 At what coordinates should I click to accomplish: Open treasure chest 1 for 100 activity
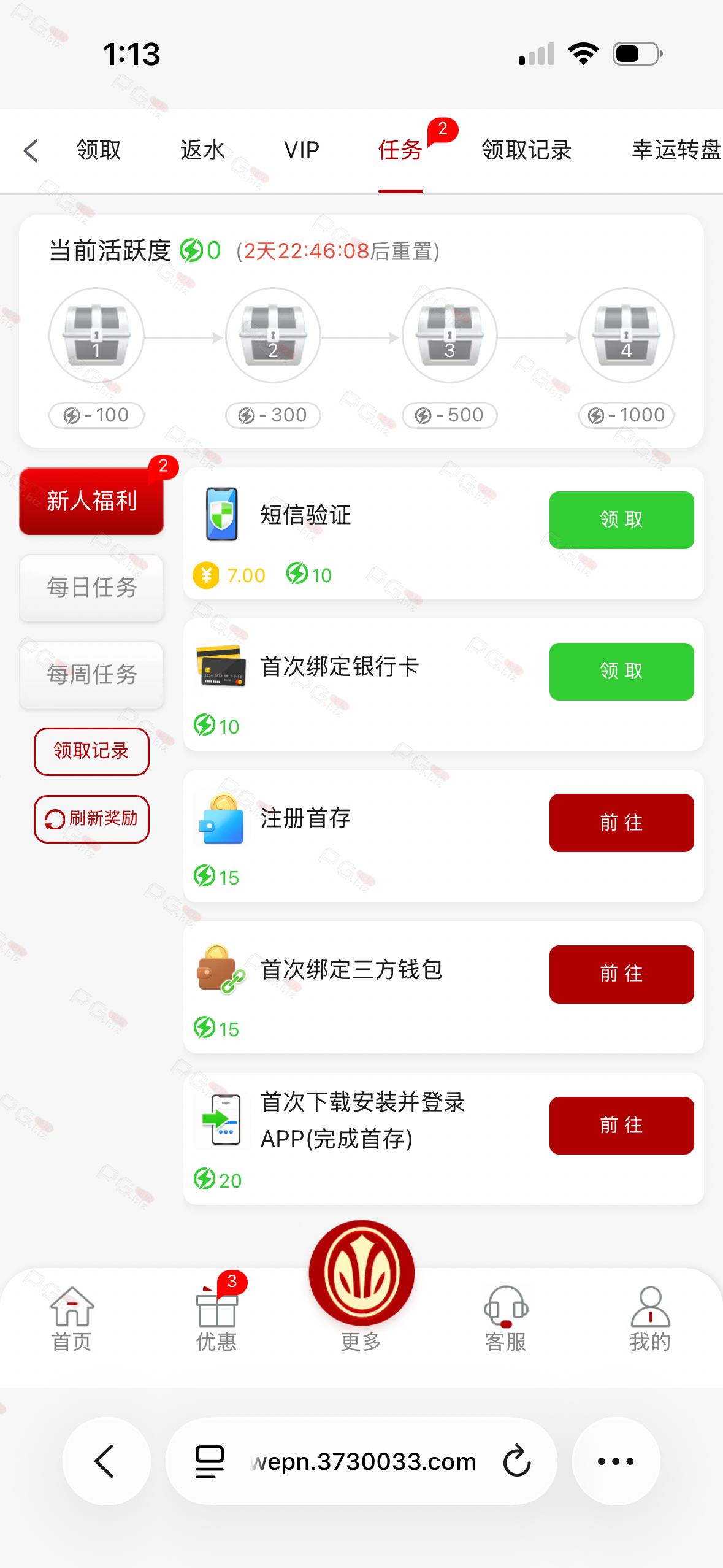coord(96,336)
